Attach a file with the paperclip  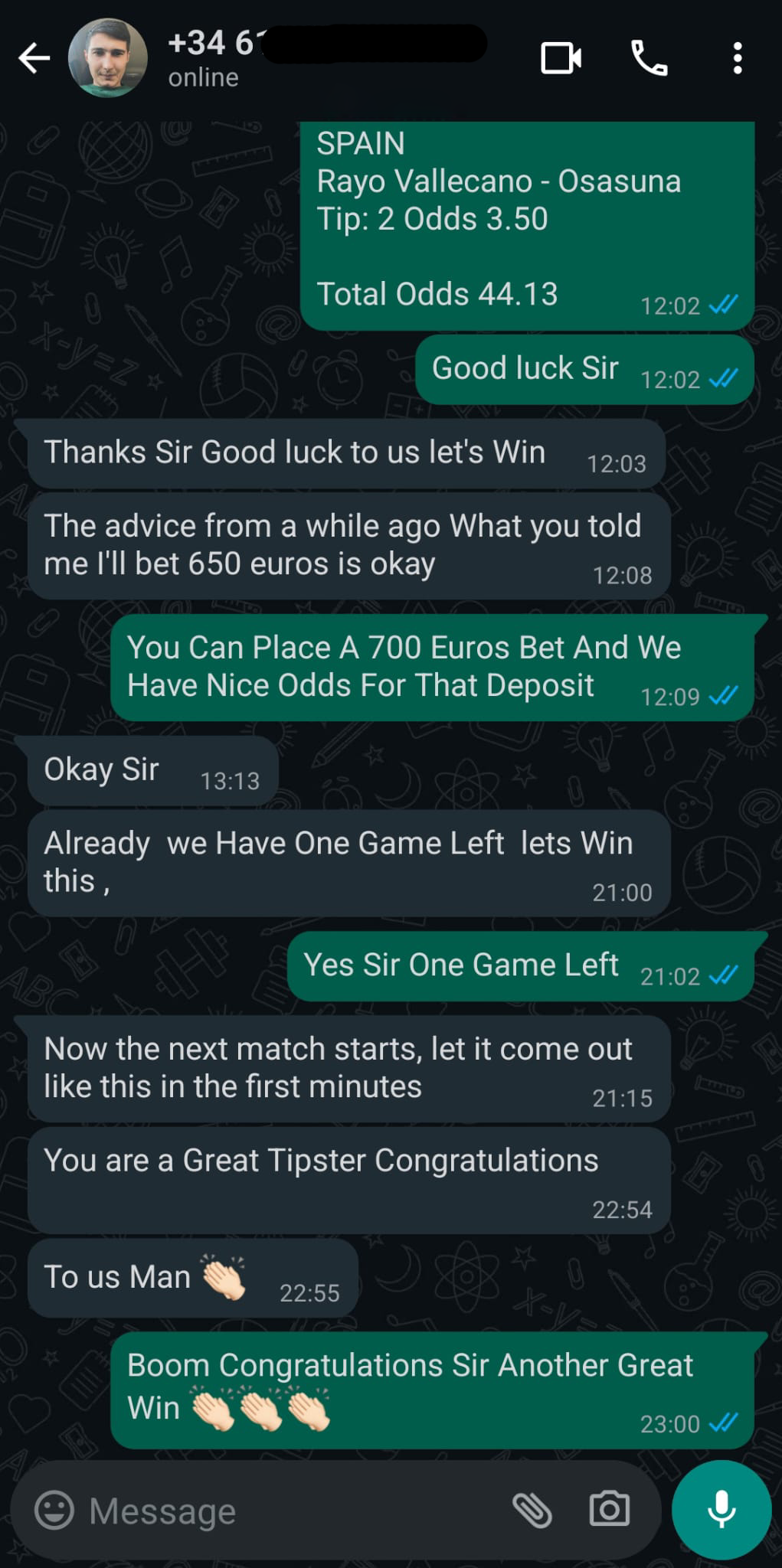coord(532,1511)
